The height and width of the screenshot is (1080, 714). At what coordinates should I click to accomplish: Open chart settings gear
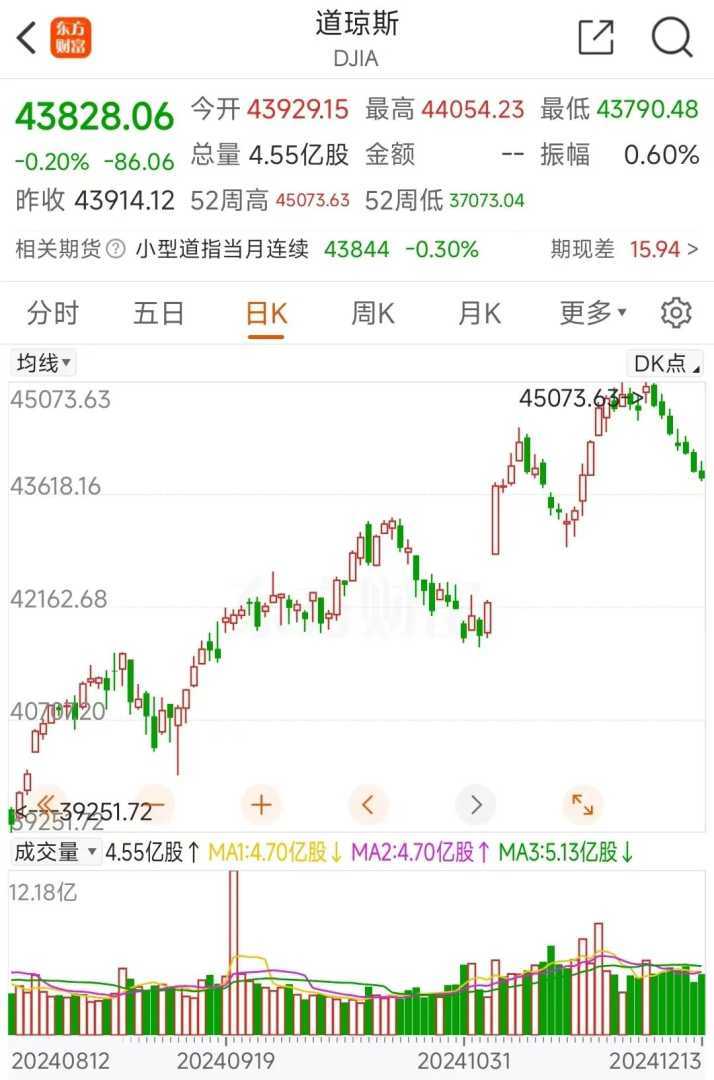pyautogui.click(x=676, y=314)
